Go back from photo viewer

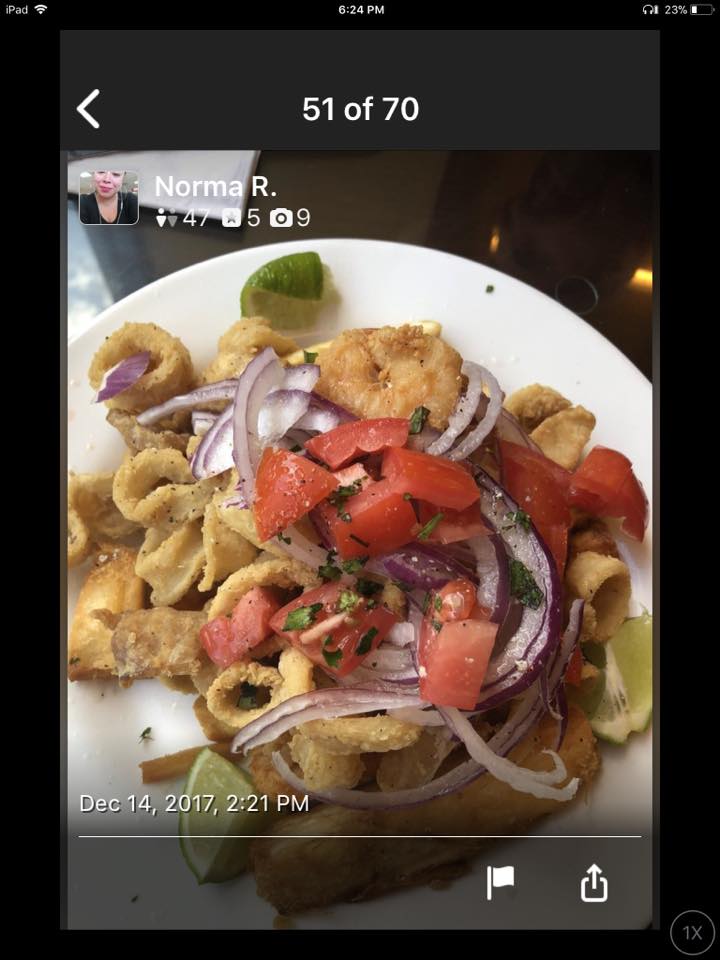click(89, 109)
